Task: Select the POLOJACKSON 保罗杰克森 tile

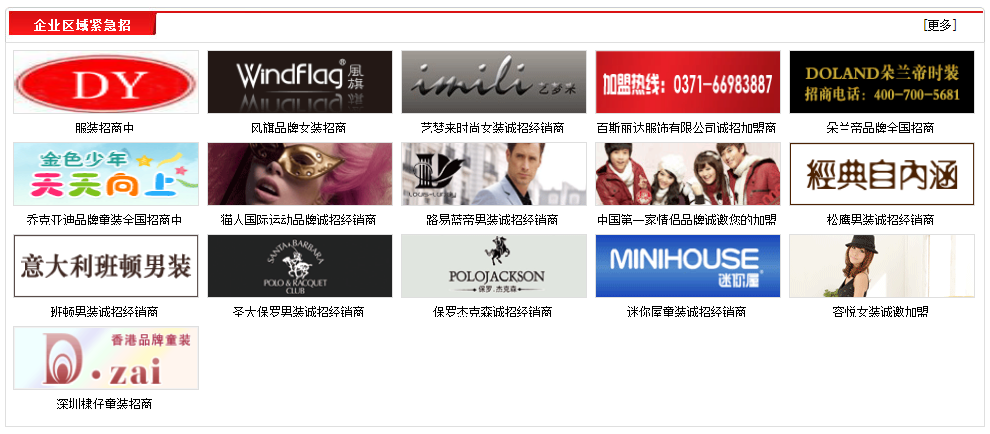Action: [494, 266]
